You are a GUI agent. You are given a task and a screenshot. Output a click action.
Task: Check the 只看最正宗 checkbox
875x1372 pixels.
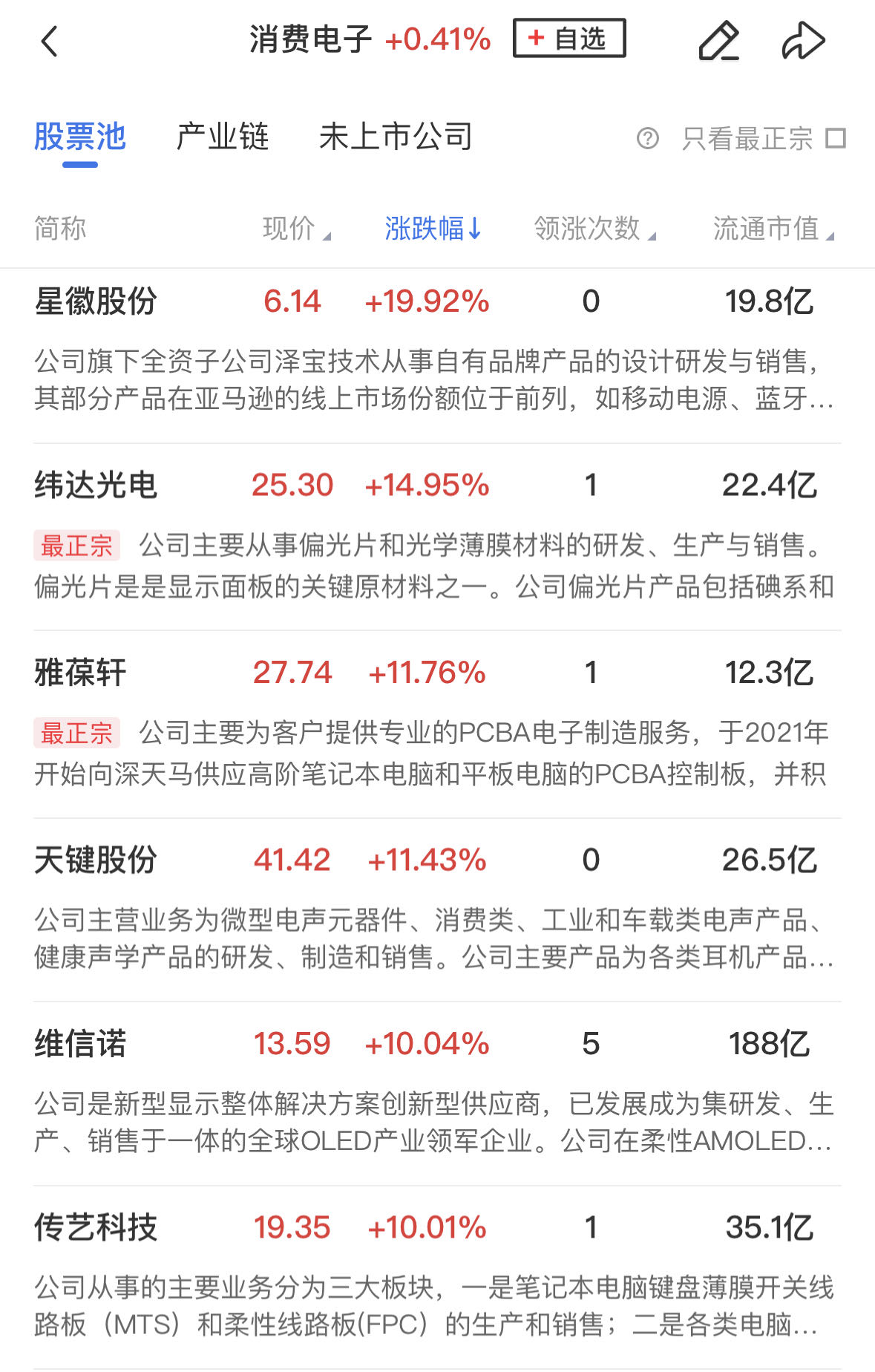pyautogui.click(x=836, y=139)
